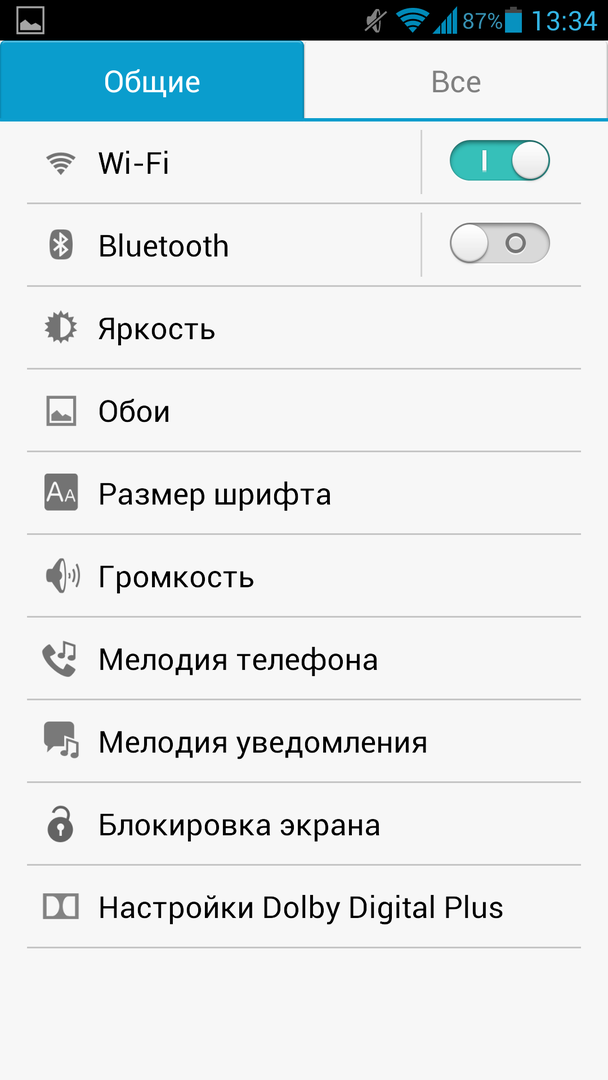Choose Мелодия уведомления sound
The image size is (608, 1080).
(300, 743)
